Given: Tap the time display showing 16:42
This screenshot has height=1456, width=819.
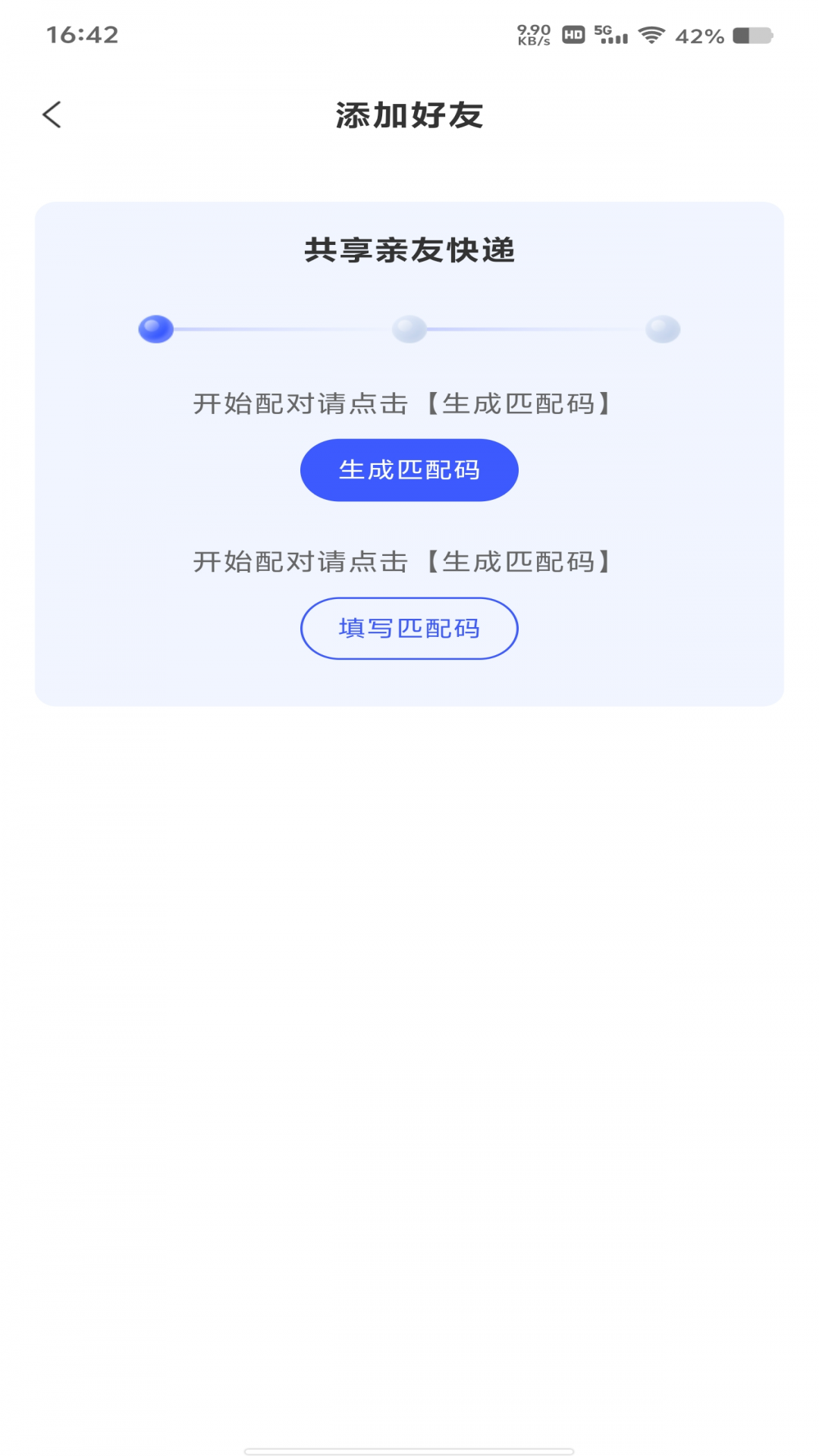Looking at the screenshot, I should pos(82,34).
